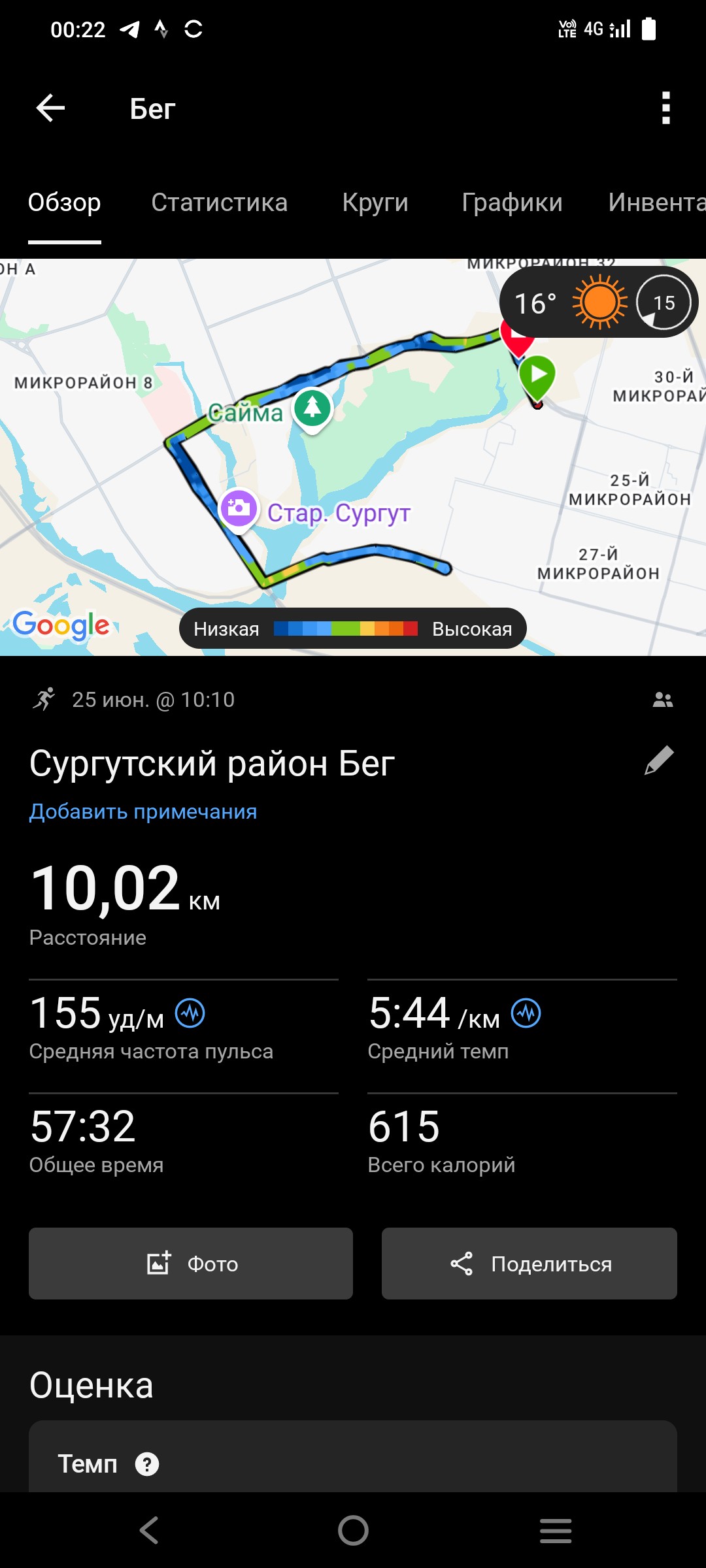The height and width of the screenshot is (1568, 706).
Task: Open the Круги tab
Action: 375,203
